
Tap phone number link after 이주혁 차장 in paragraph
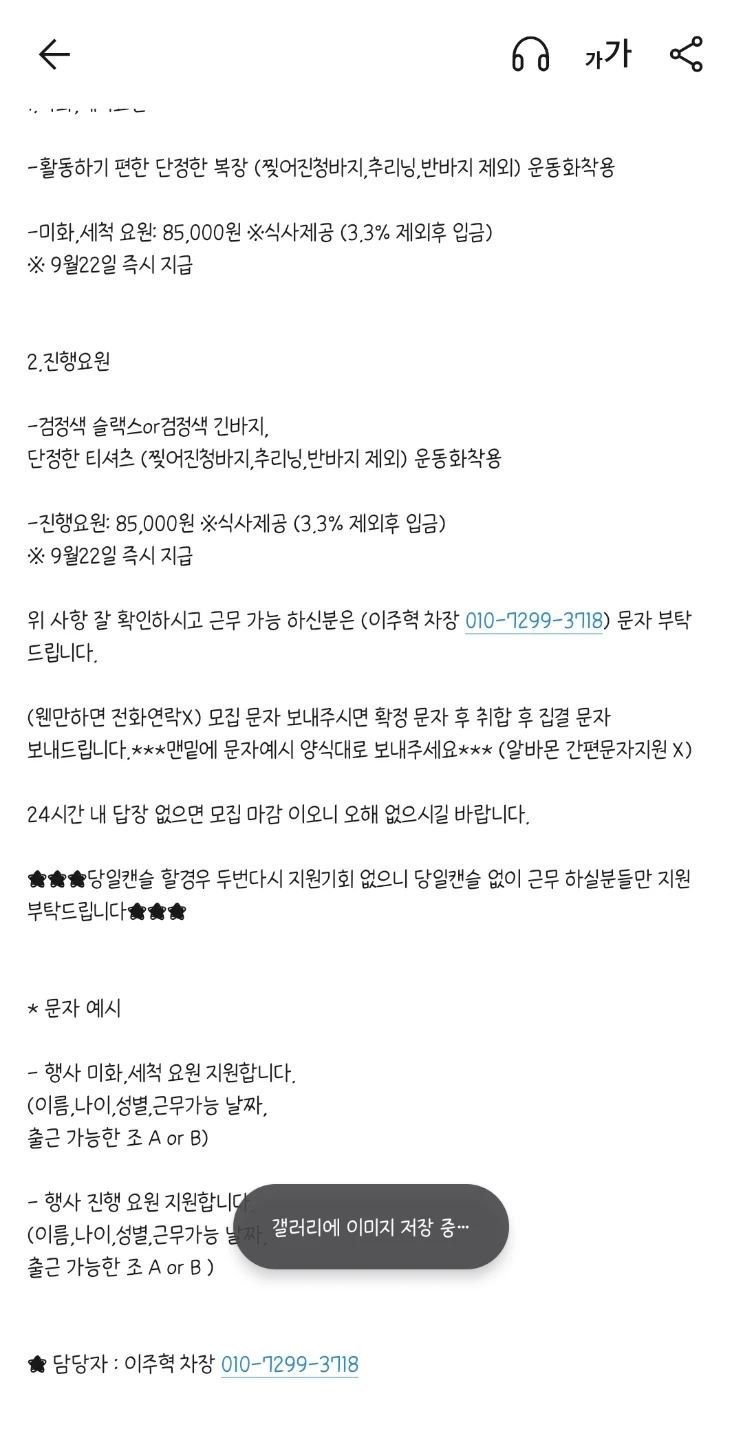(x=534, y=621)
